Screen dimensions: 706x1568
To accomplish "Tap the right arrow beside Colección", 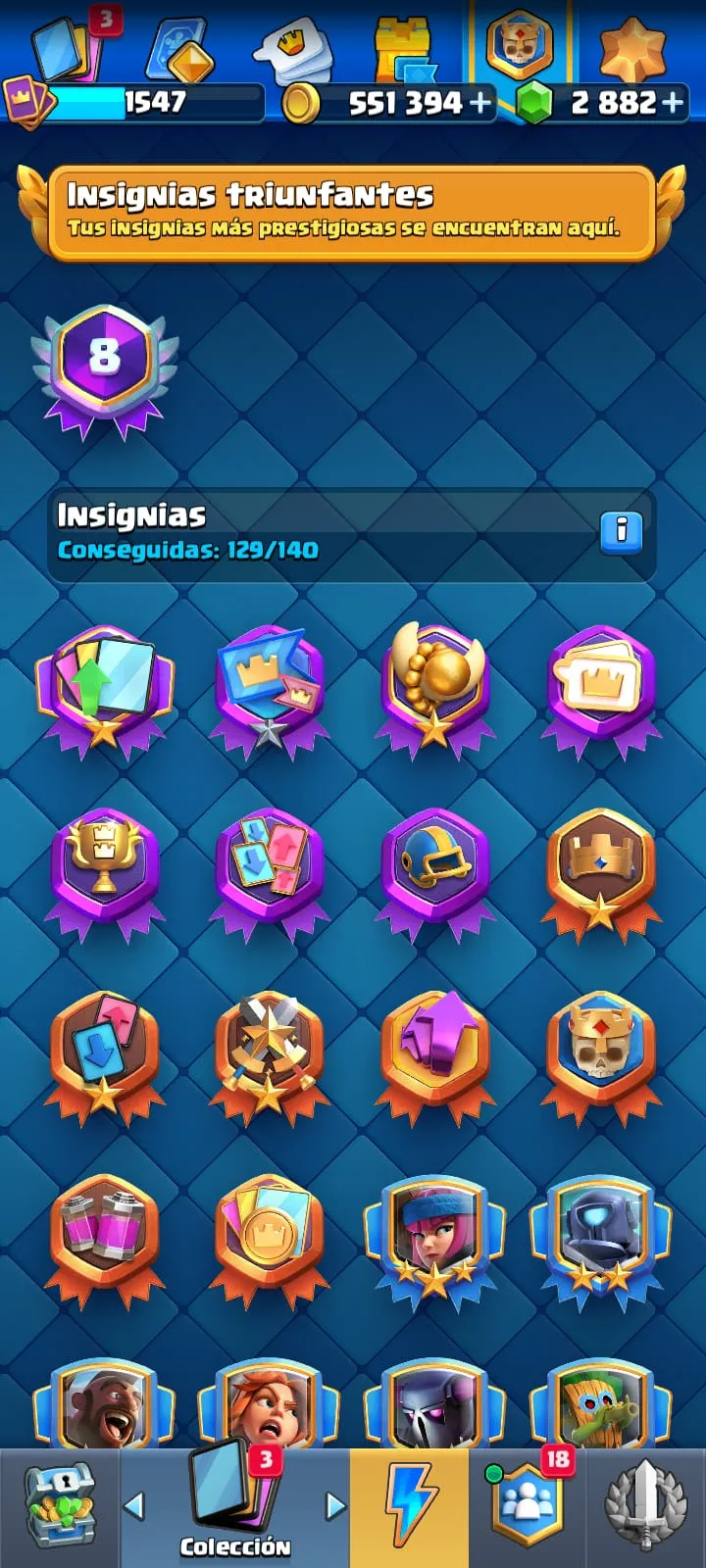I will [x=335, y=1505].
